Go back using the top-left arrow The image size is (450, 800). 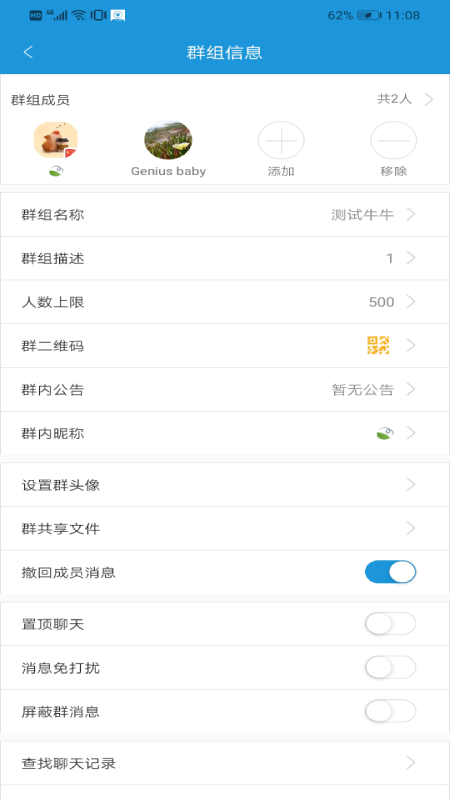(x=28, y=52)
